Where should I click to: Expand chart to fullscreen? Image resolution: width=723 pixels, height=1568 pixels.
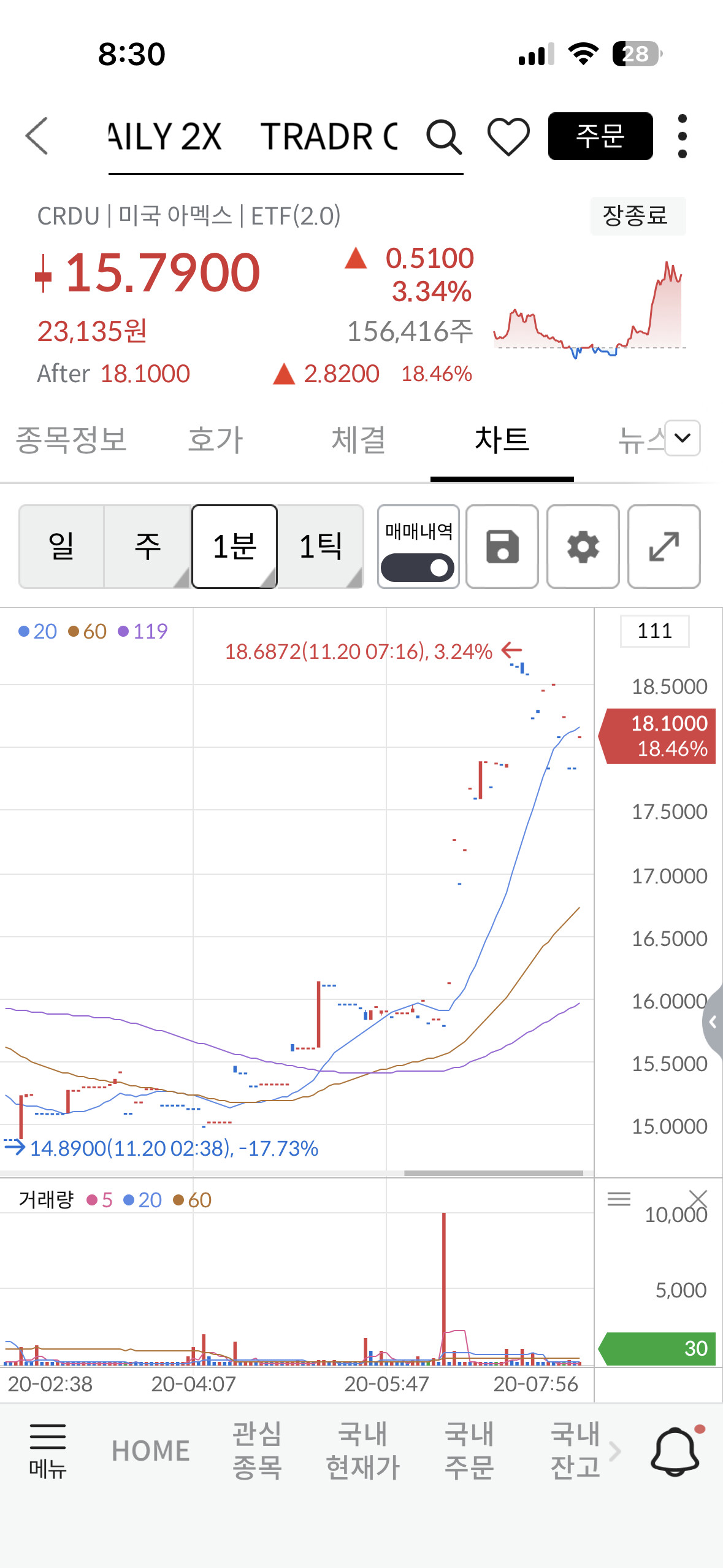point(664,547)
